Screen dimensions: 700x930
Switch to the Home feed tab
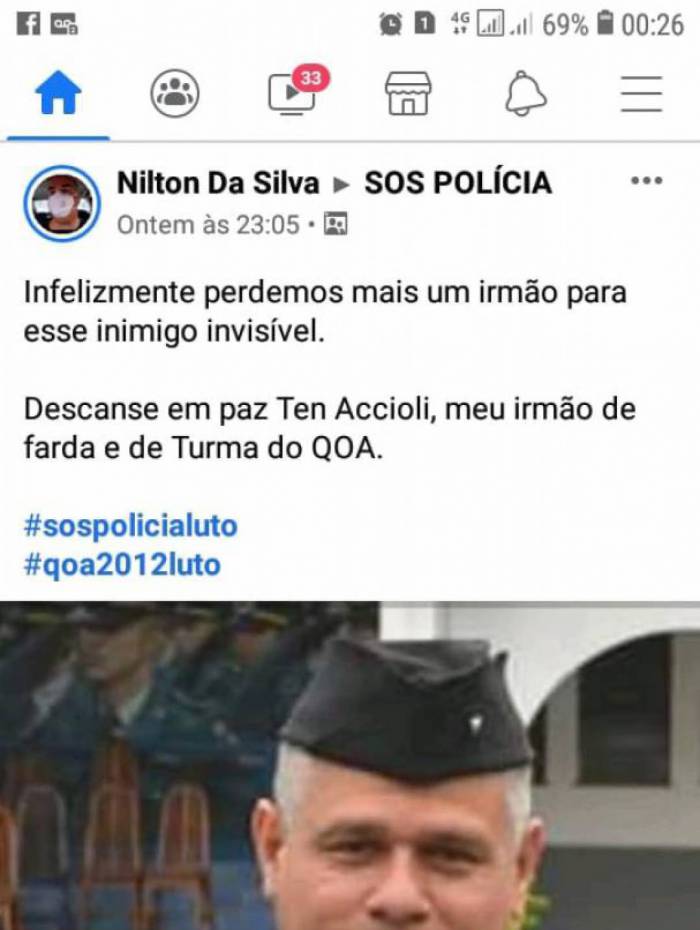click(58, 95)
